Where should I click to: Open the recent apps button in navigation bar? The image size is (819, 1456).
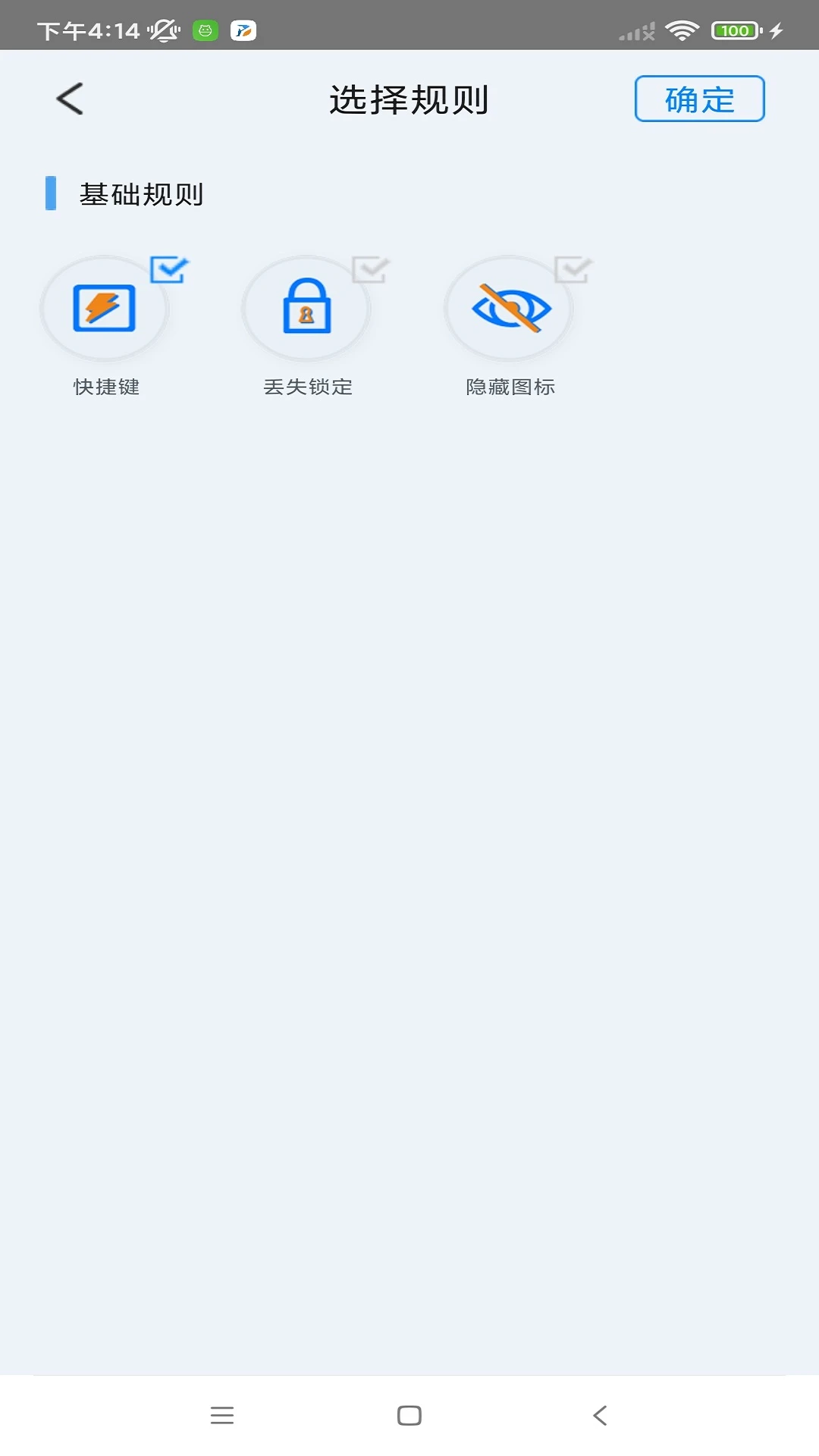222,1415
